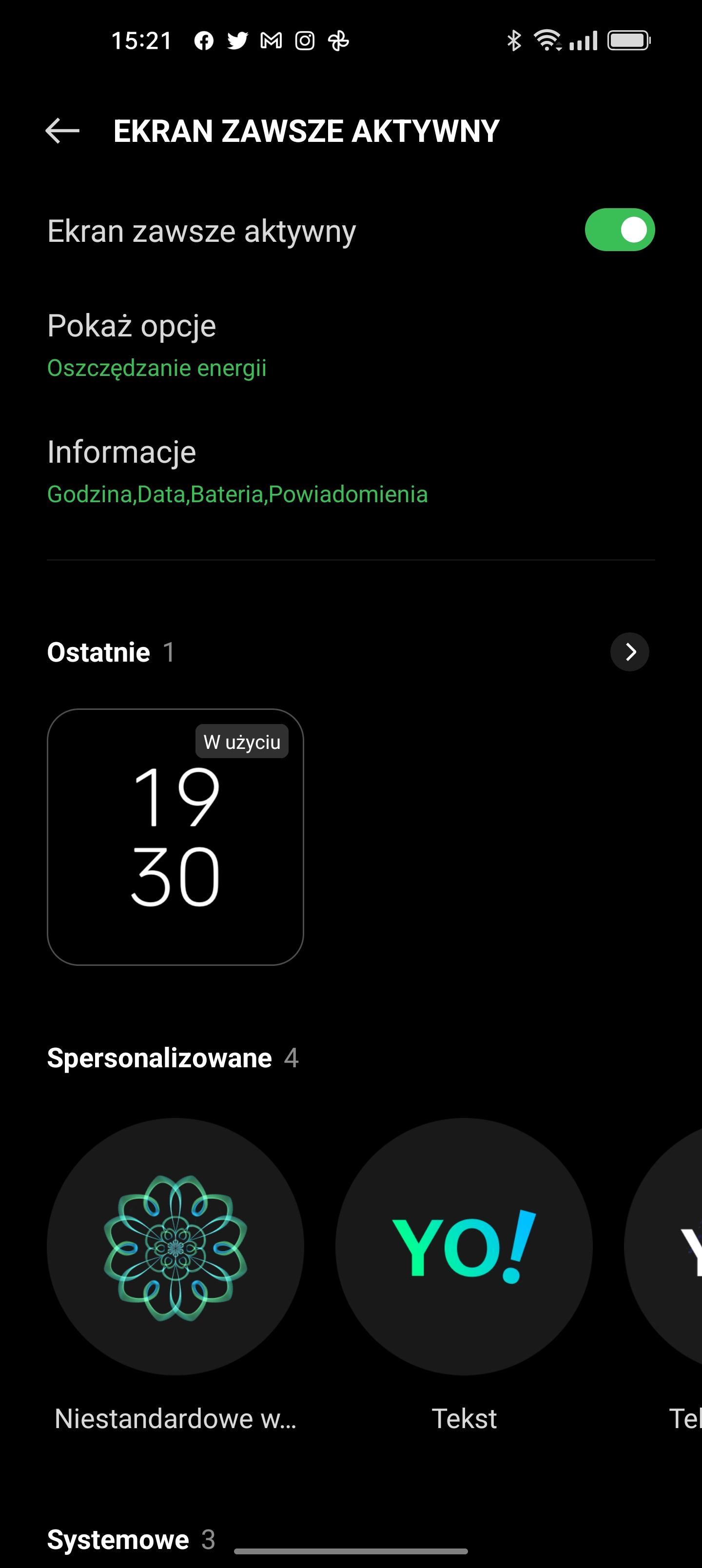The width and height of the screenshot is (702, 1568).
Task: Select the YO! Tekst style
Action: tap(463, 1247)
